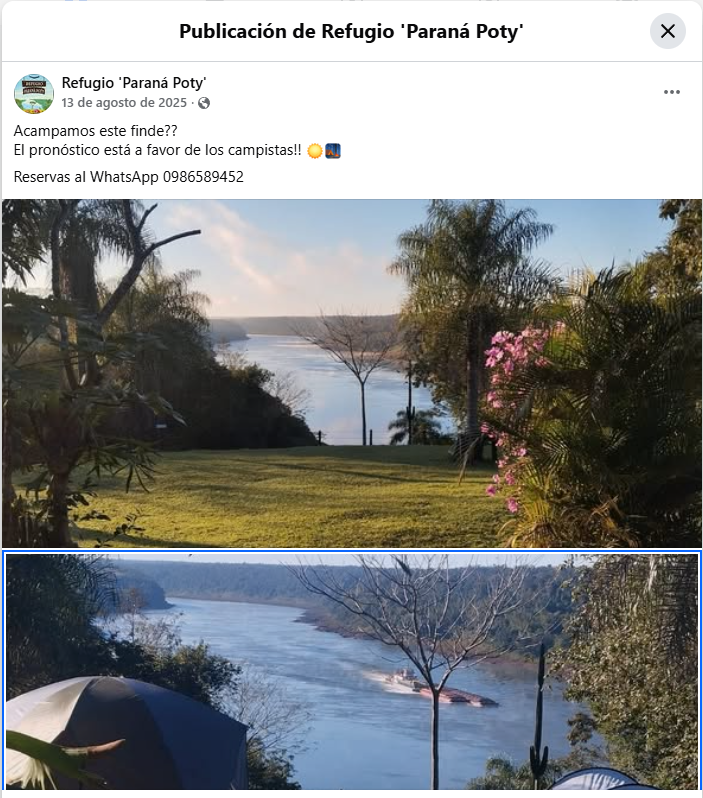Open the post options menu
703x798 pixels.
[672, 92]
